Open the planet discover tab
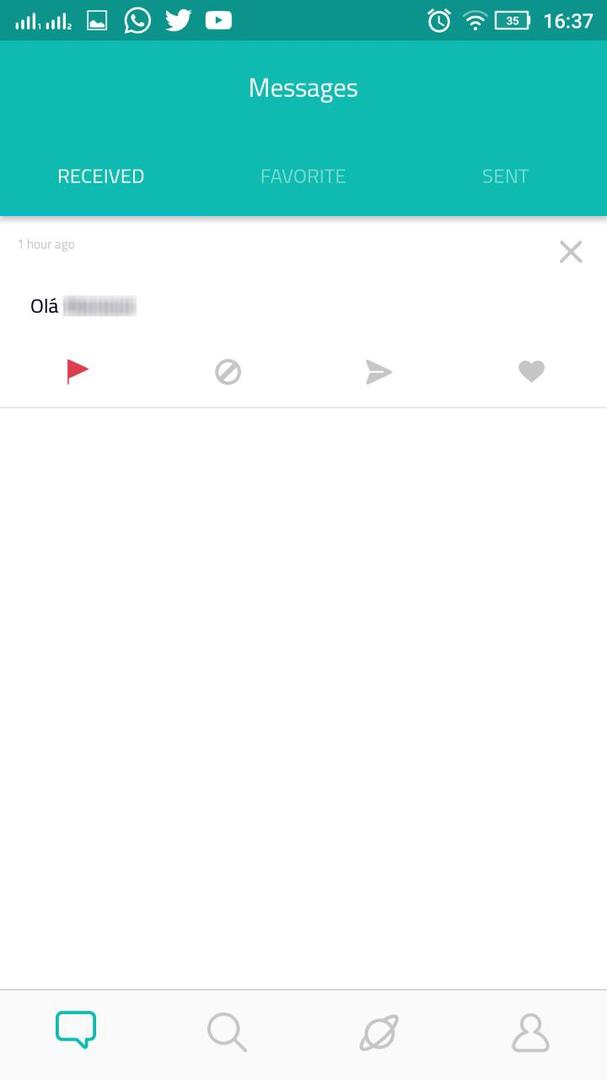The height and width of the screenshot is (1080, 607). tap(379, 1033)
